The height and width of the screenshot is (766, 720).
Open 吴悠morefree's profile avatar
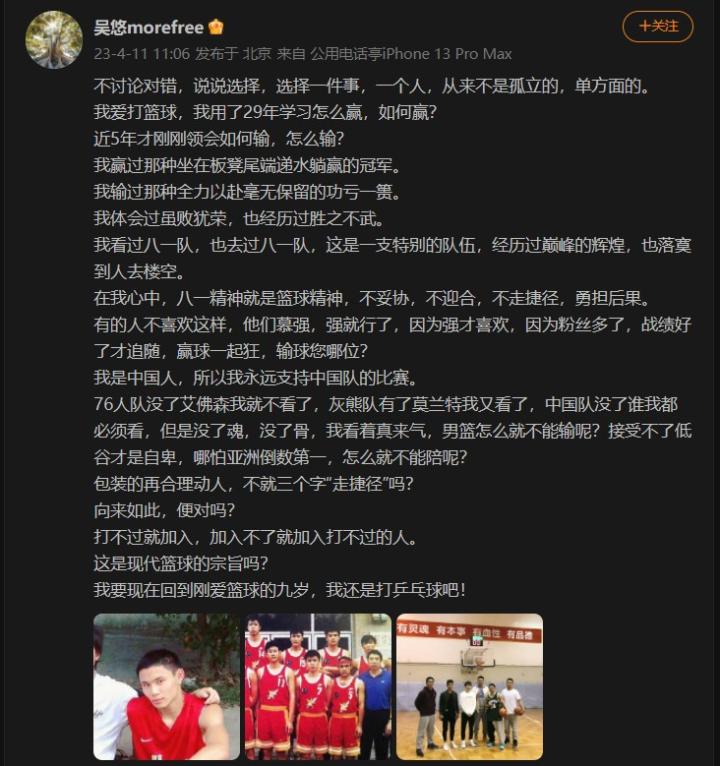54,40
